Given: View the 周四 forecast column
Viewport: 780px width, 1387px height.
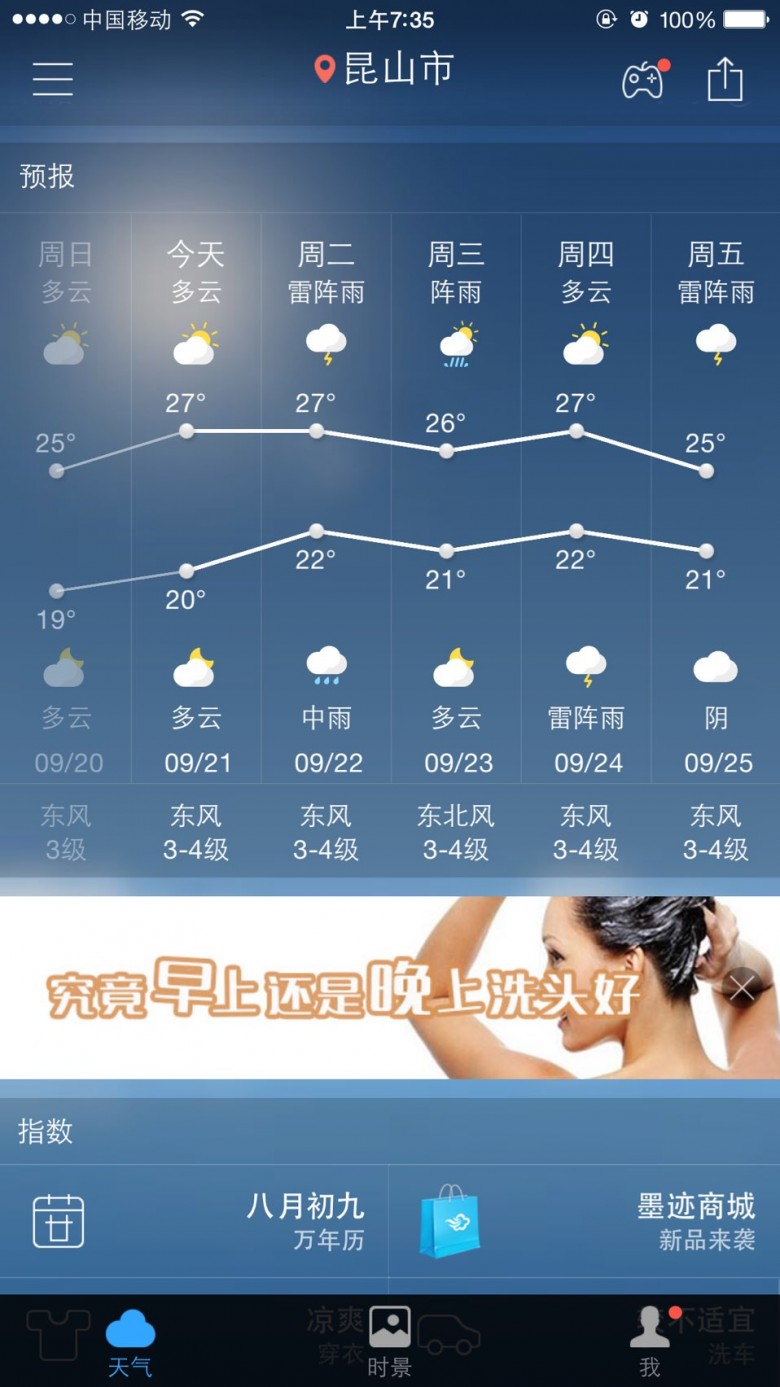Looking at the screenshot, I should tap(586, 500).
